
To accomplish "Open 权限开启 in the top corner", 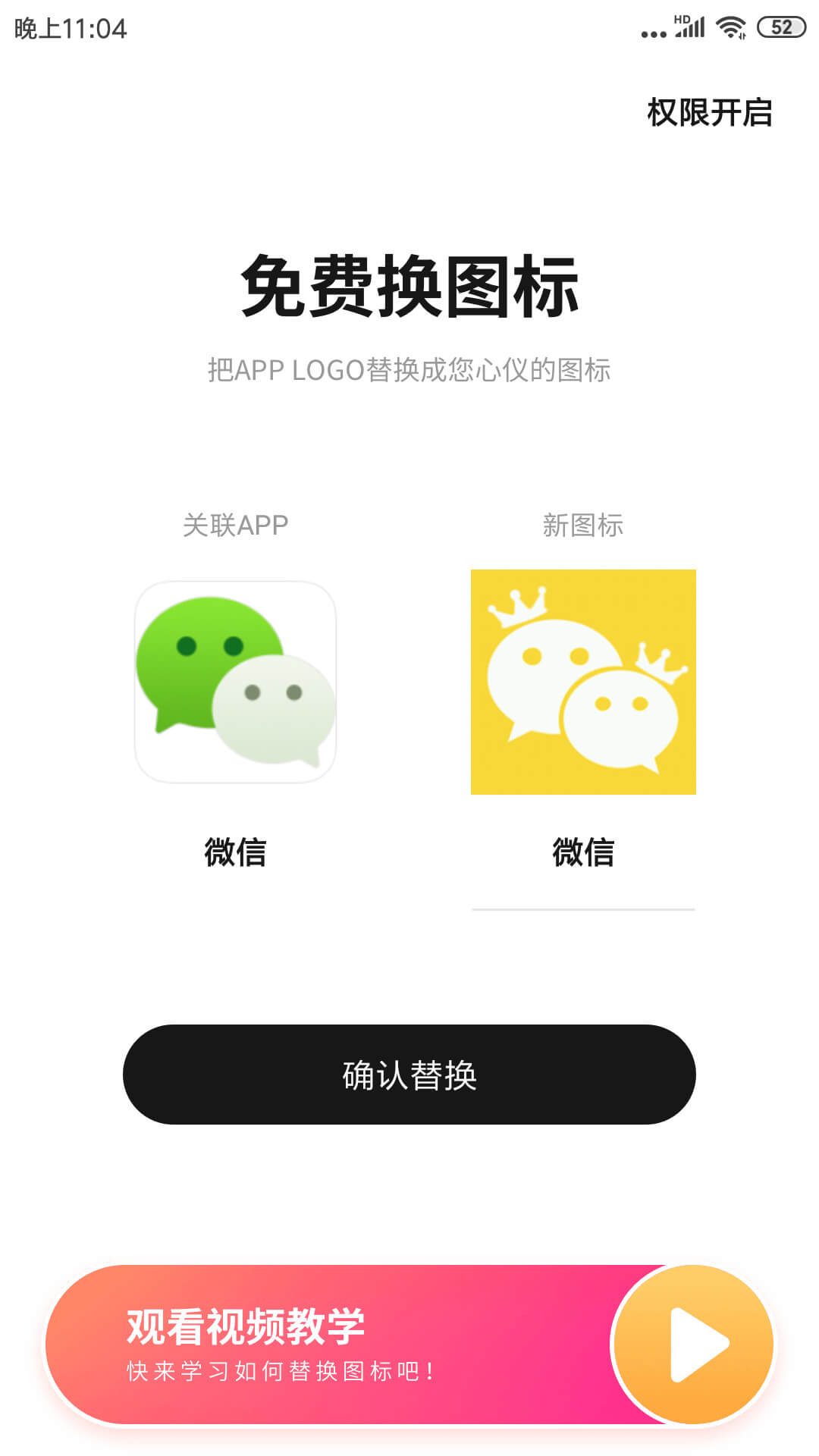I will coord(709,113).
